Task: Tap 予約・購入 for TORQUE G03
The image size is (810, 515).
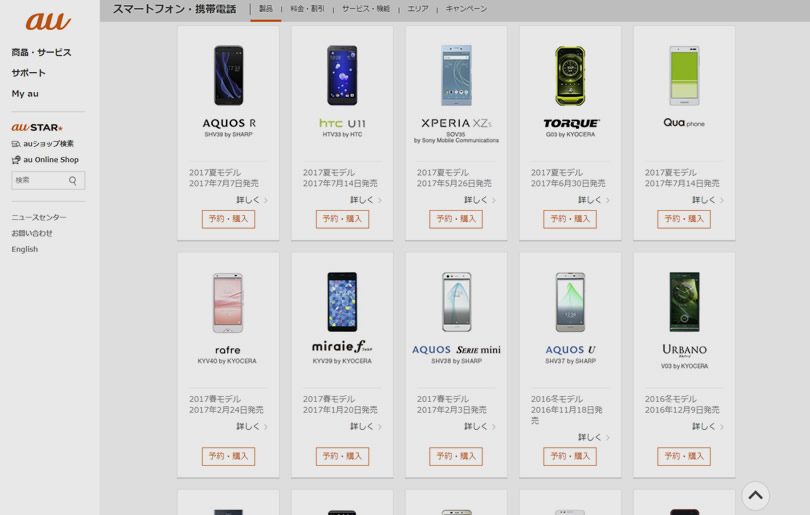Action: pos(570,219)
